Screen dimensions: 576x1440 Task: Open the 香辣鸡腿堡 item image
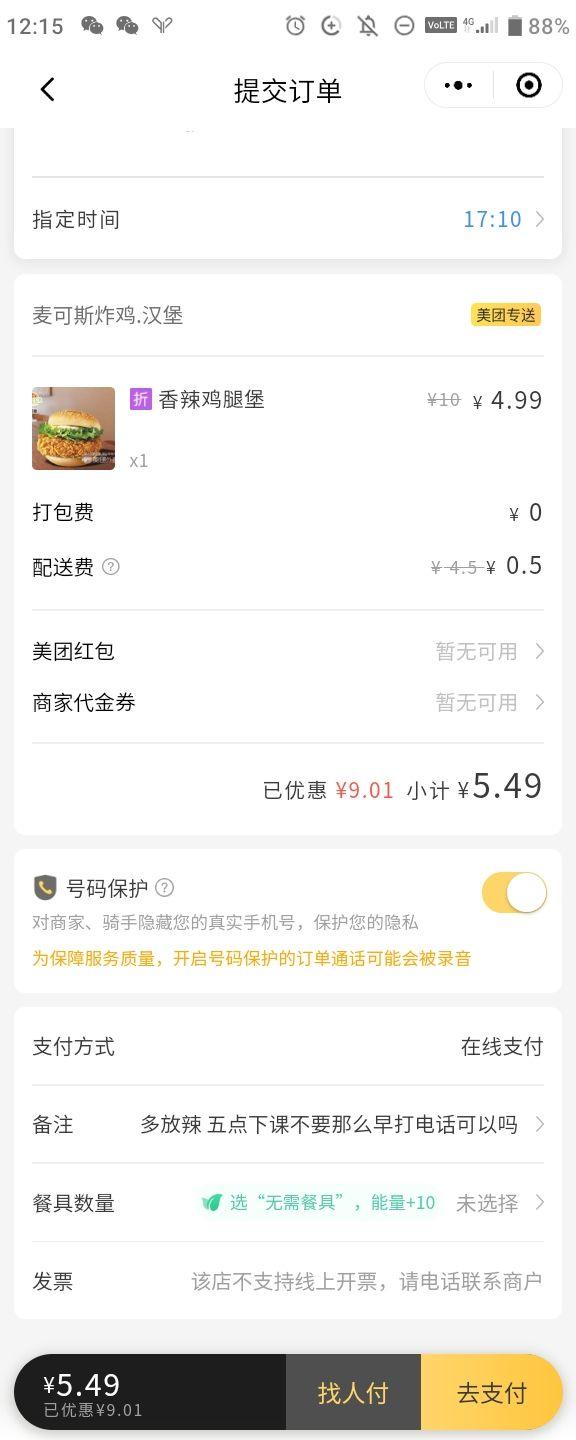[x=73, y=428]
